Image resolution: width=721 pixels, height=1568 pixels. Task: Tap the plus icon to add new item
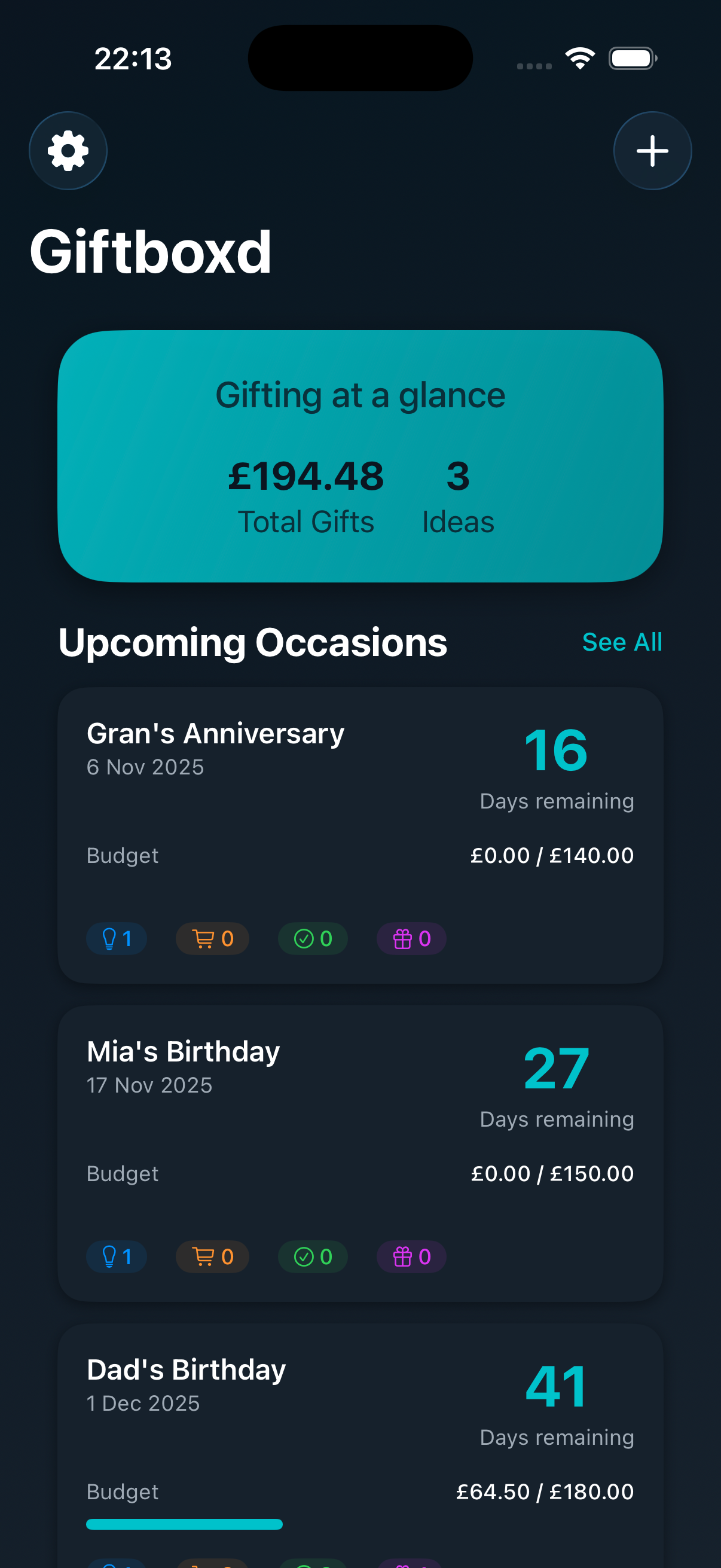click(652, 150)
